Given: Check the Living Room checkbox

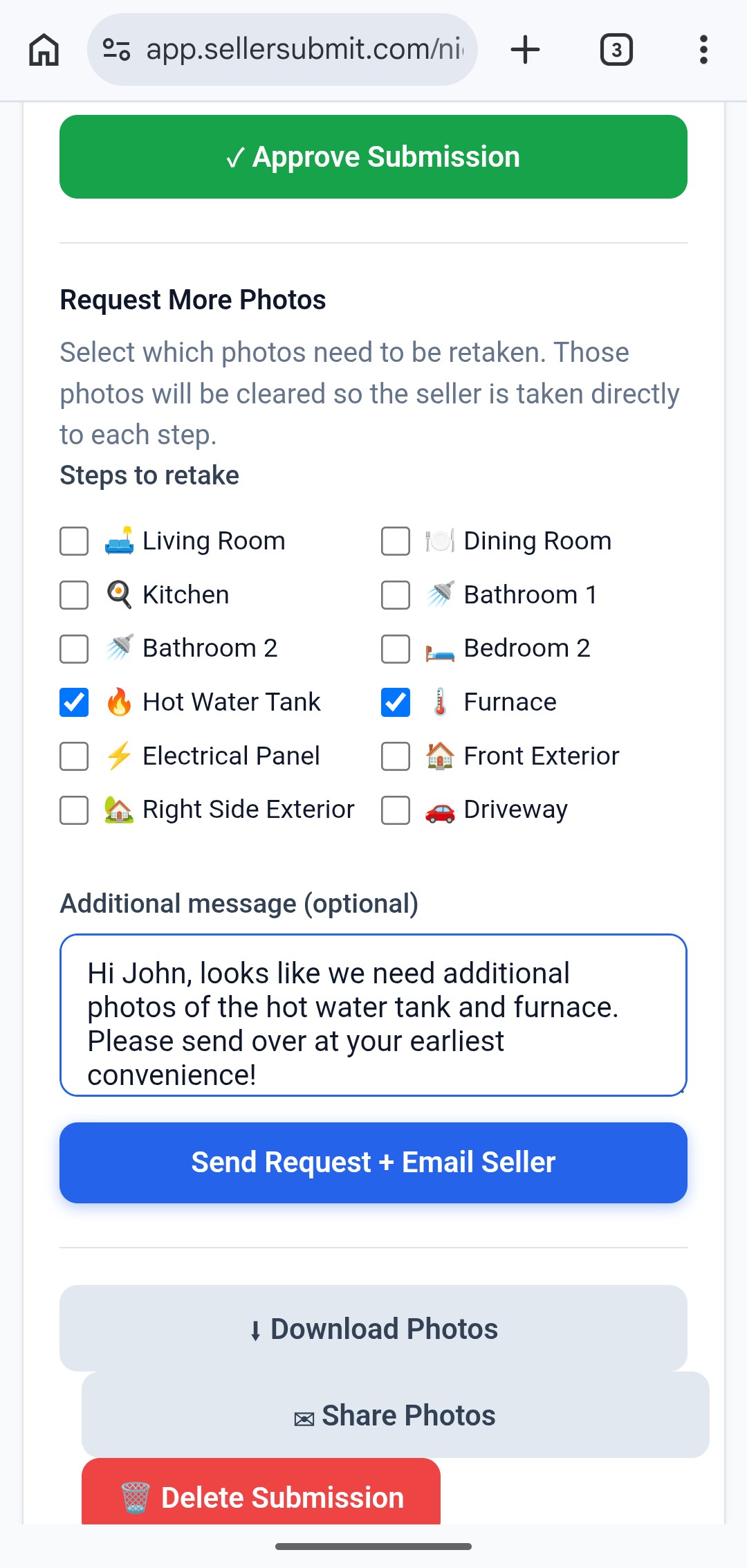Looking at the screenshot, I should pyautogui.click(x=74, y=541).
